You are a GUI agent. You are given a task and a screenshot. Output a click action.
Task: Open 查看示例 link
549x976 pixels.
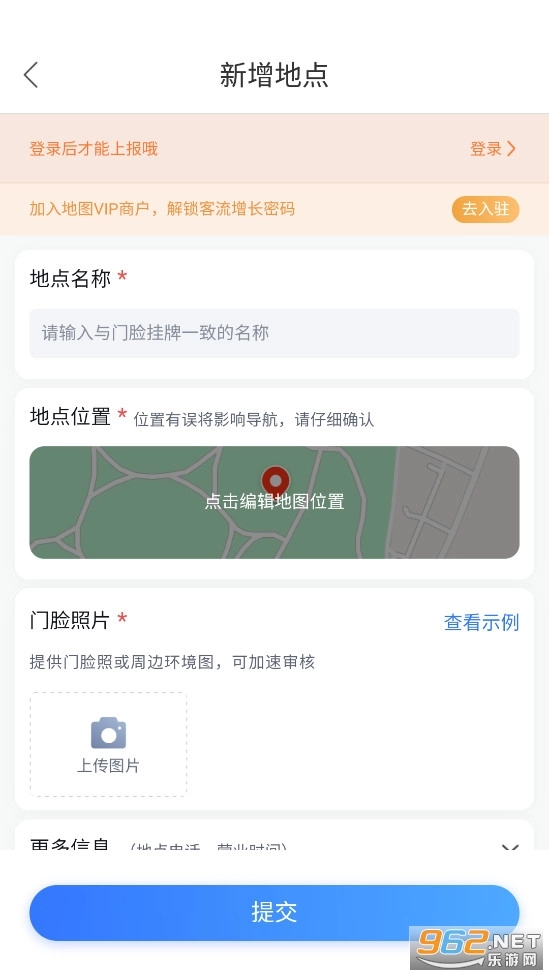click(x=481, y=622)
